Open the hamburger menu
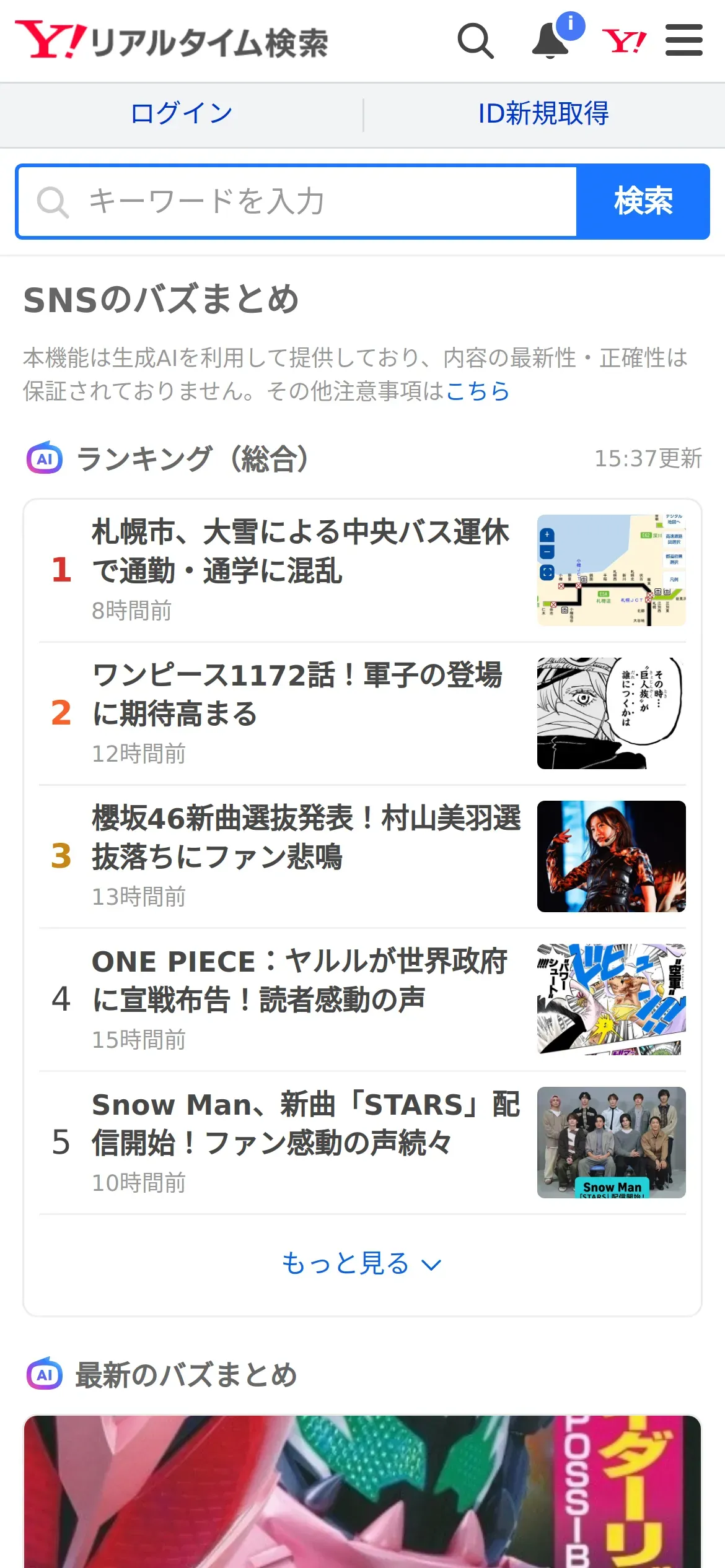The height and width of the screenshot is (1568, 725). [x=683, y=41]
